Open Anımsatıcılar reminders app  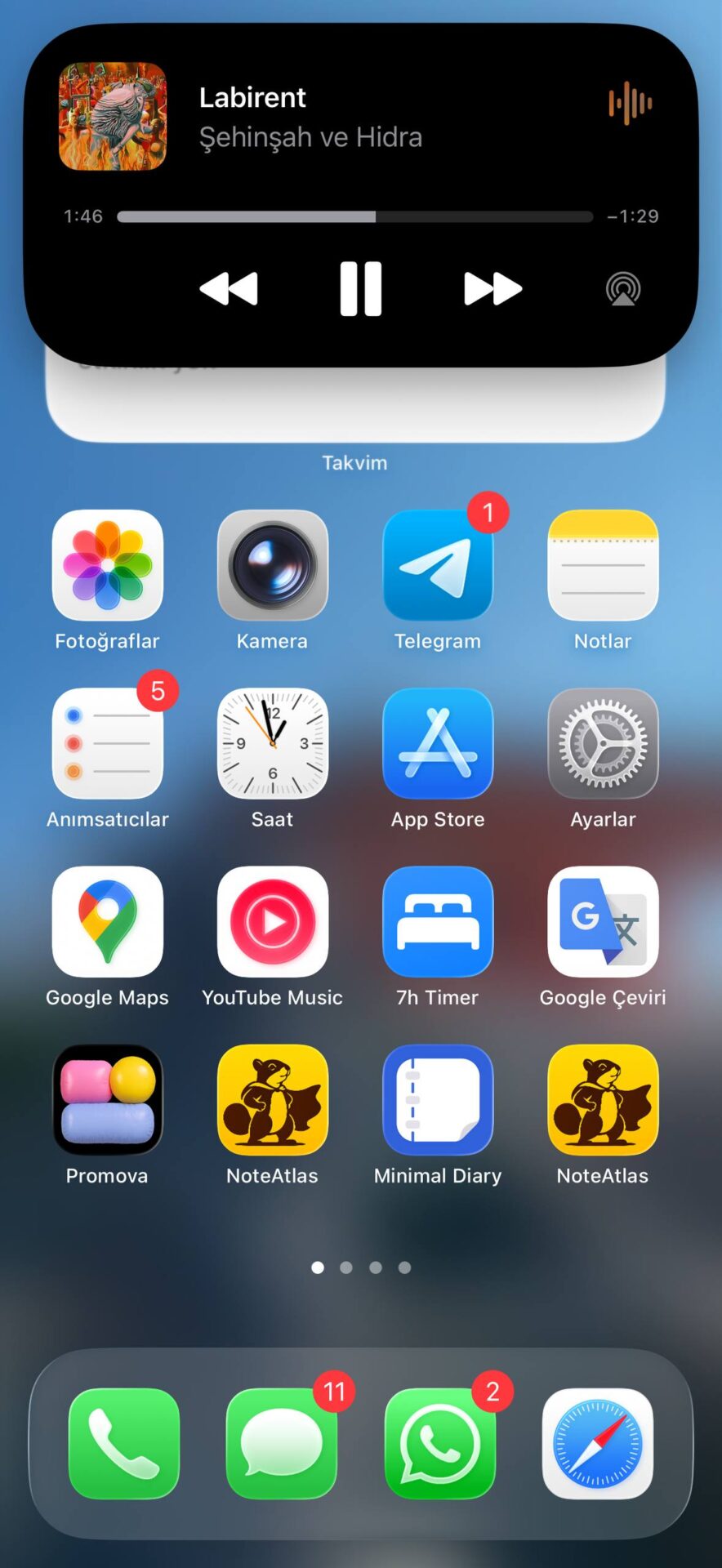108,743
